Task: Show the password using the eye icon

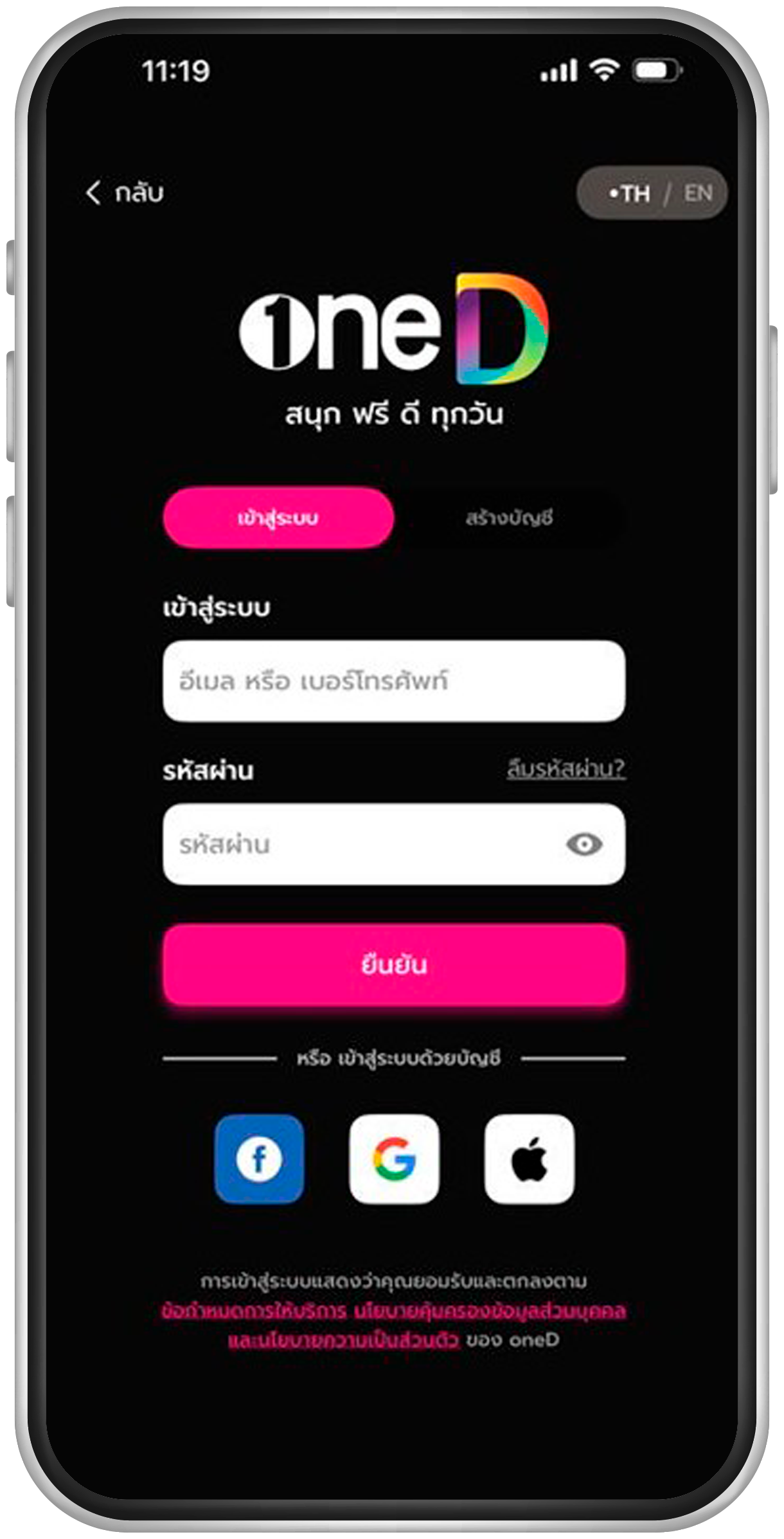Action: click(584, 845)
